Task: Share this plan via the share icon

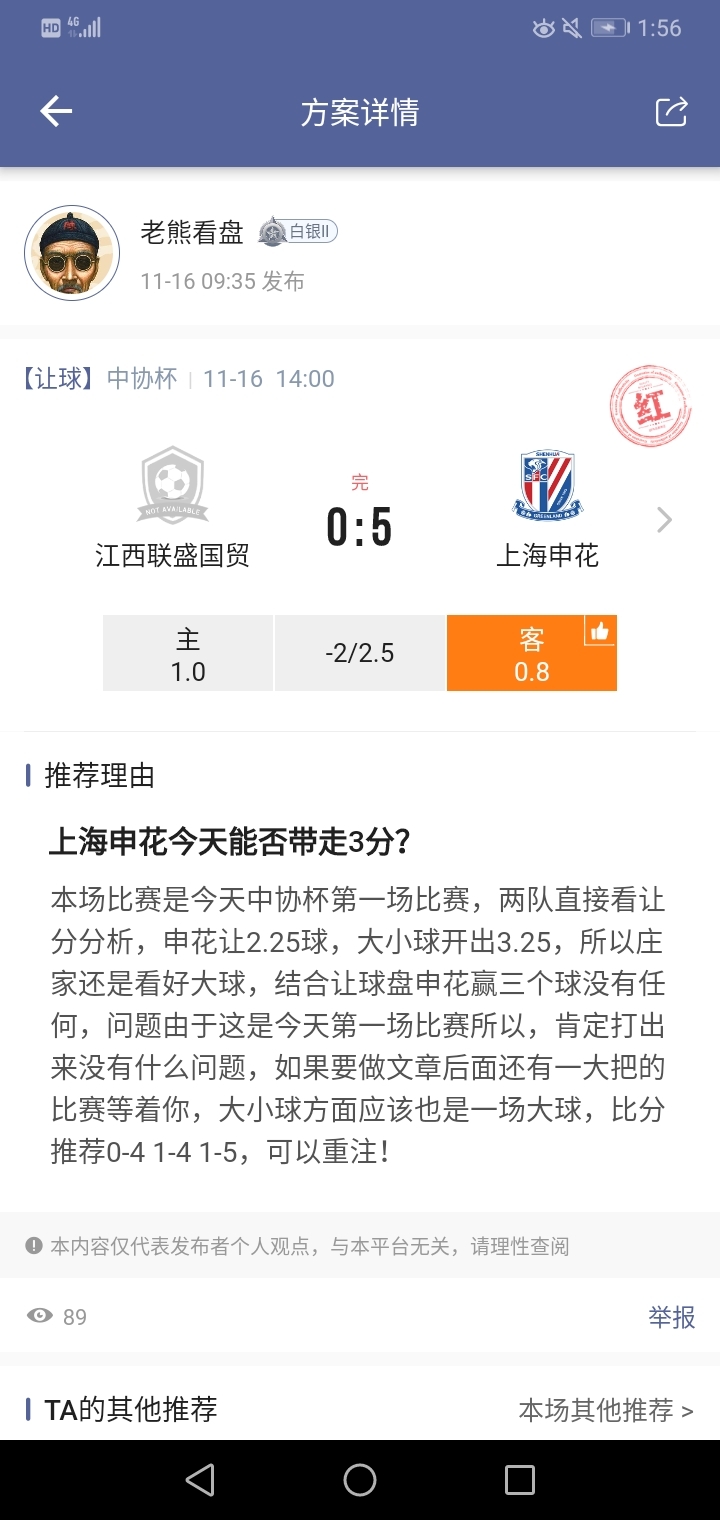Action: [671, 112]
